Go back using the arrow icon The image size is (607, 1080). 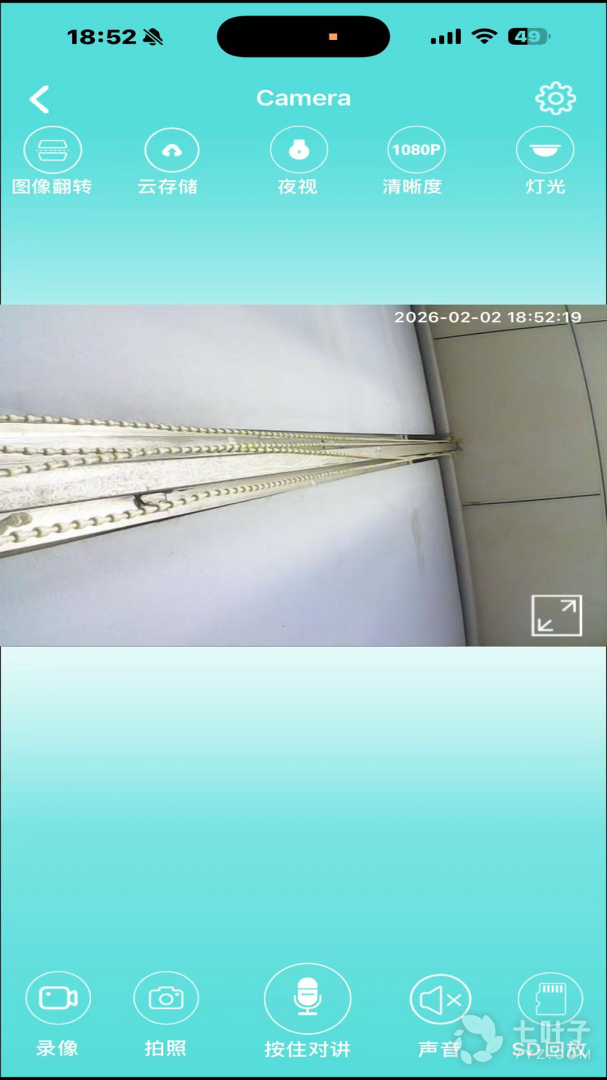39,99
